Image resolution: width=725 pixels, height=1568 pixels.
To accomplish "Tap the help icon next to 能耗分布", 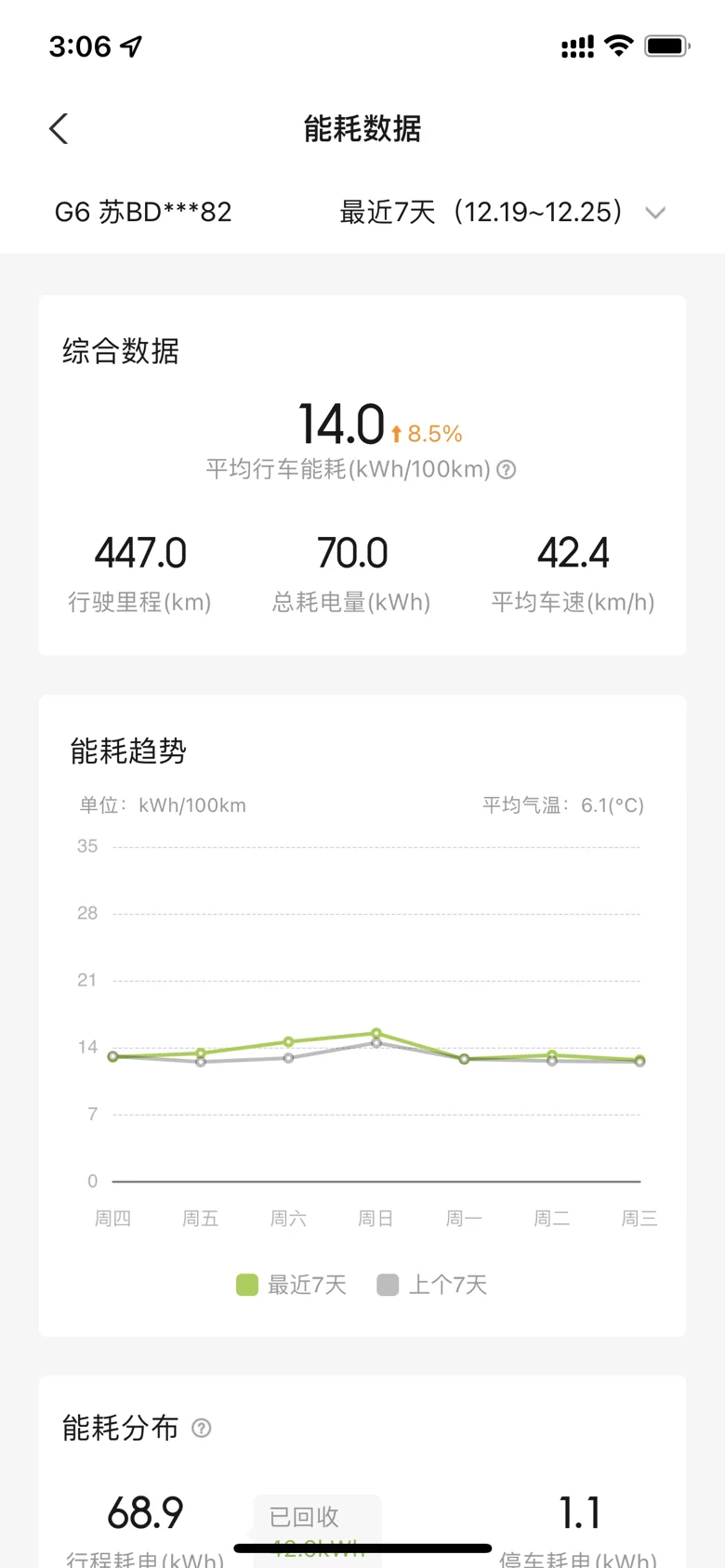I will (x=202, y=1428).
